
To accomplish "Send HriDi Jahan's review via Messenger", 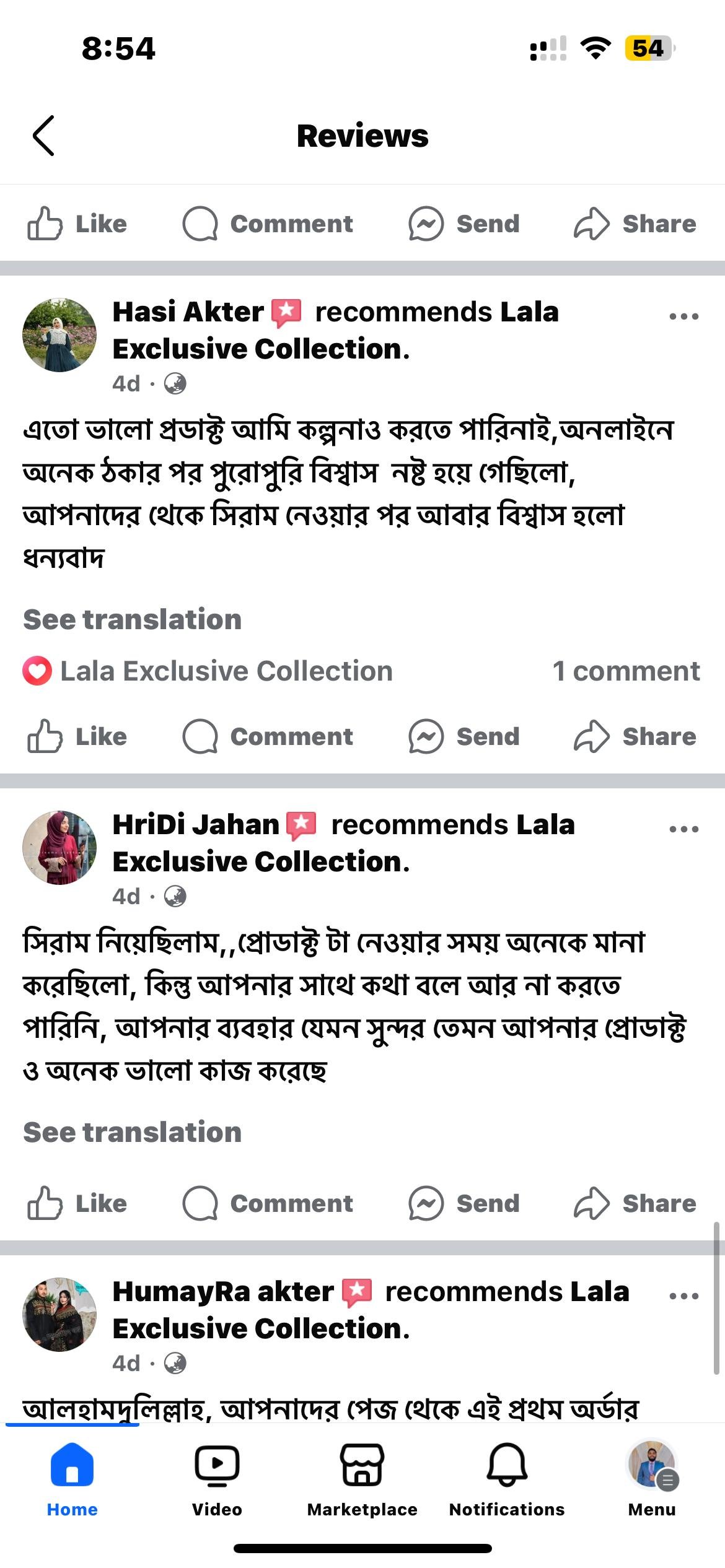I will pyautogui.click(x=464, y=1204).
